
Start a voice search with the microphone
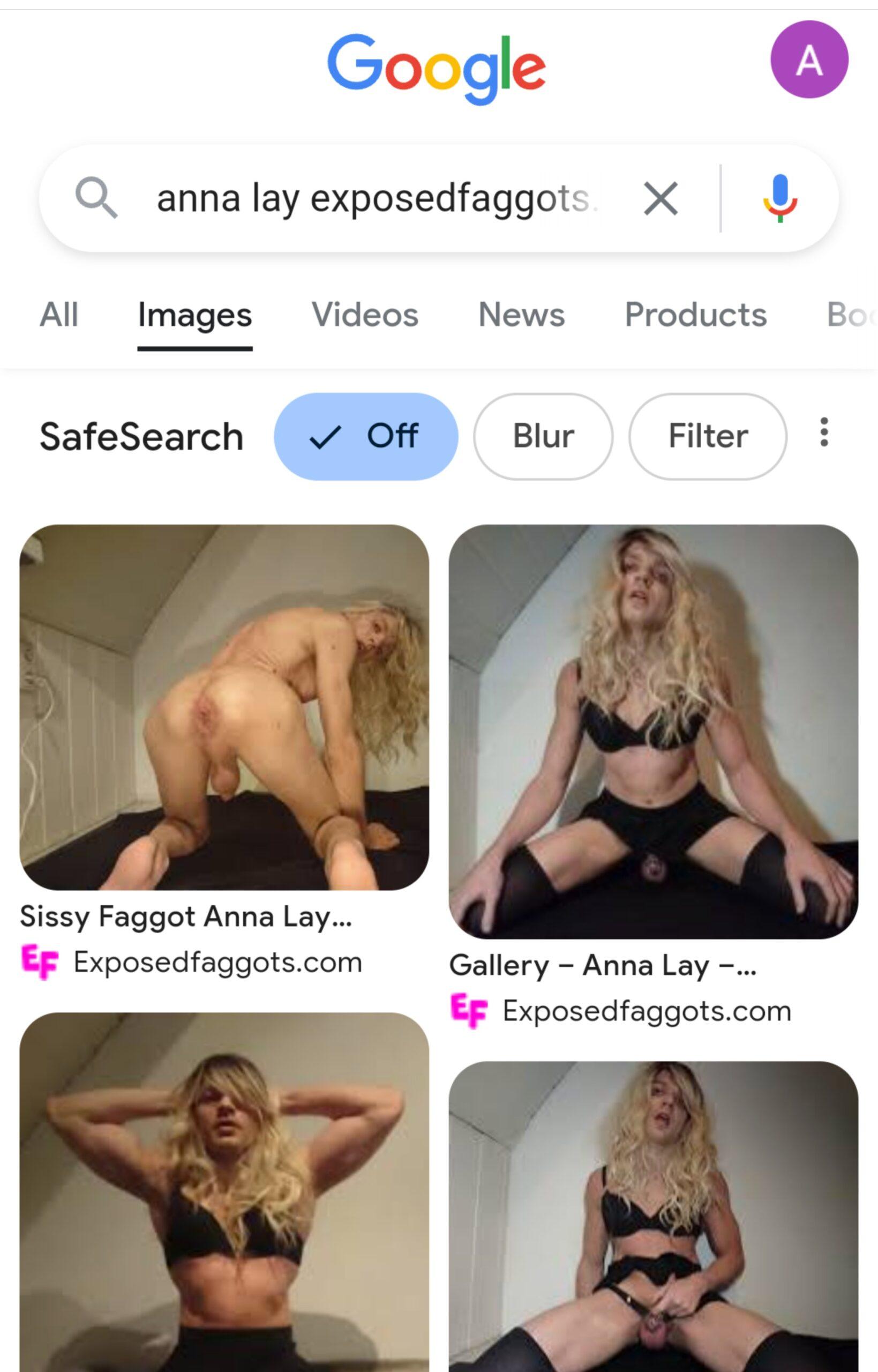click(779, 198)
